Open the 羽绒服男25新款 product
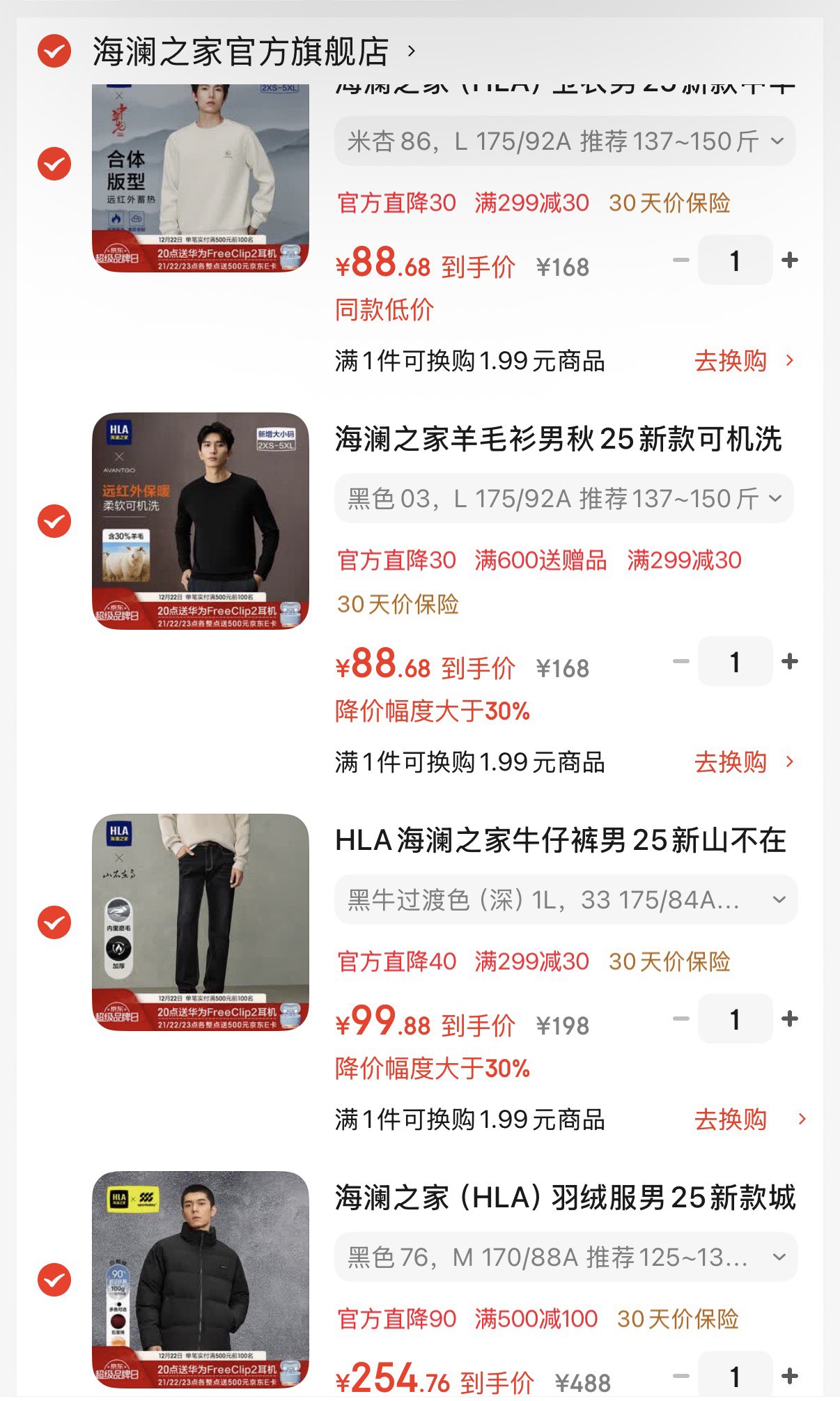The height and width of the screenshot is (1401, 840). pos(564,1198)
